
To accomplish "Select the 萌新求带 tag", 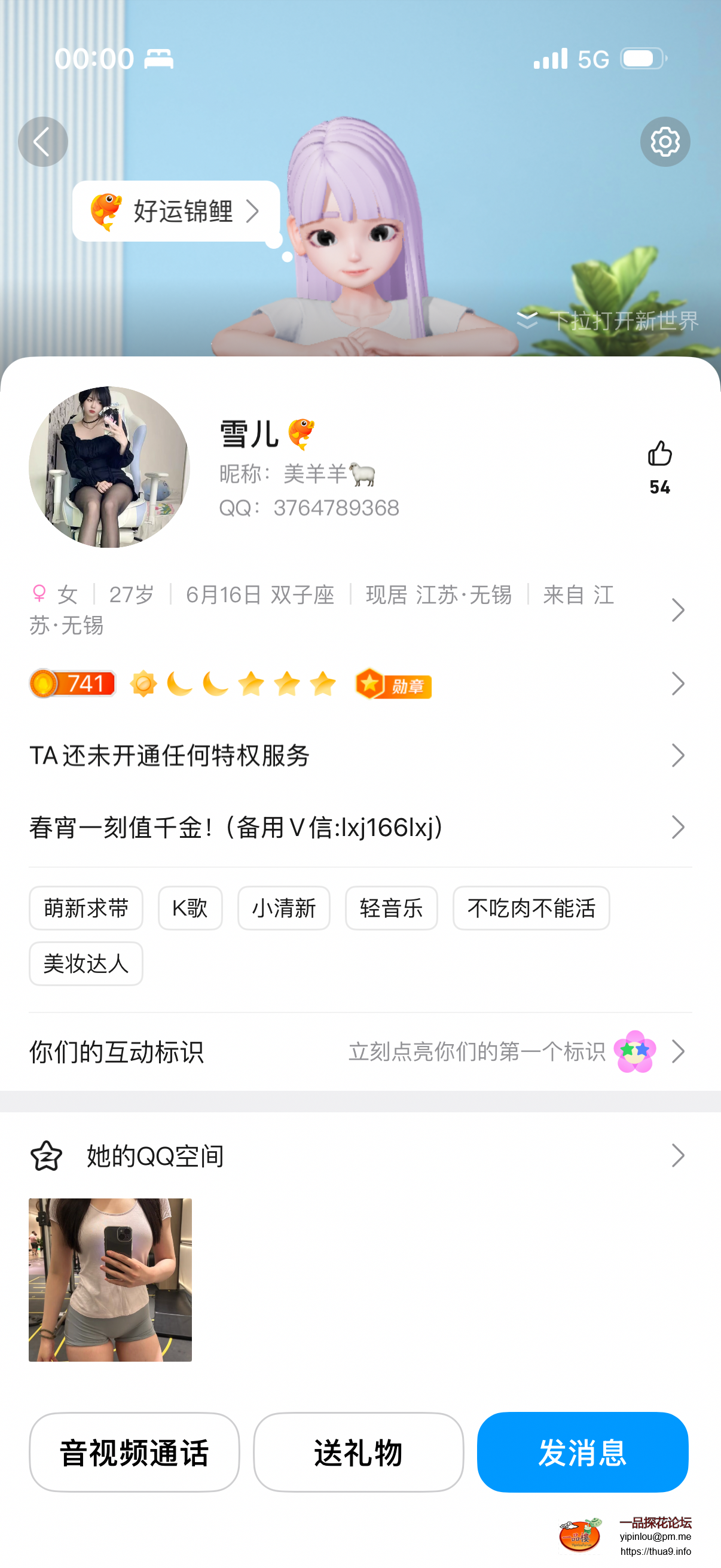I will click(85, 908).
